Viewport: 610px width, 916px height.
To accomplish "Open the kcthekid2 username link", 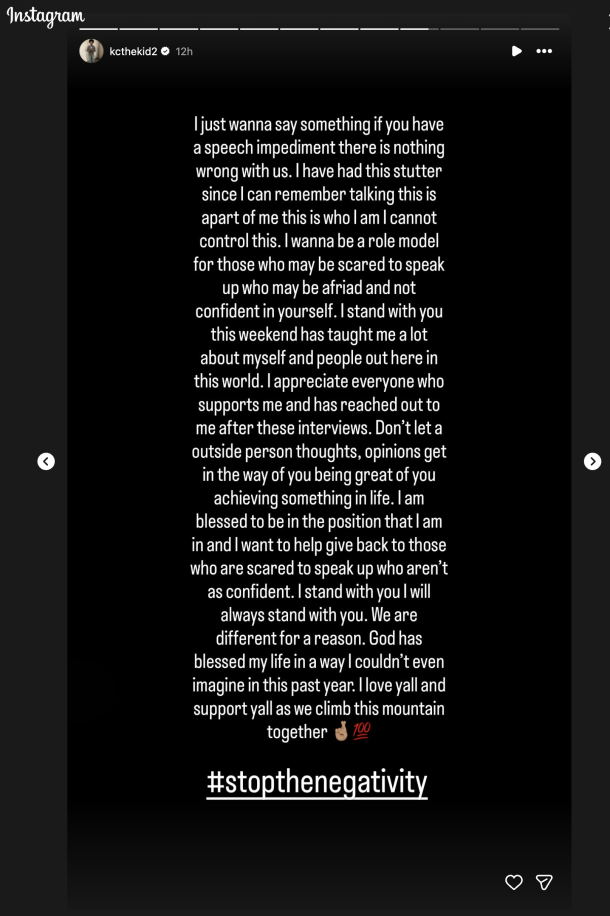I will (x=133, y=51).
